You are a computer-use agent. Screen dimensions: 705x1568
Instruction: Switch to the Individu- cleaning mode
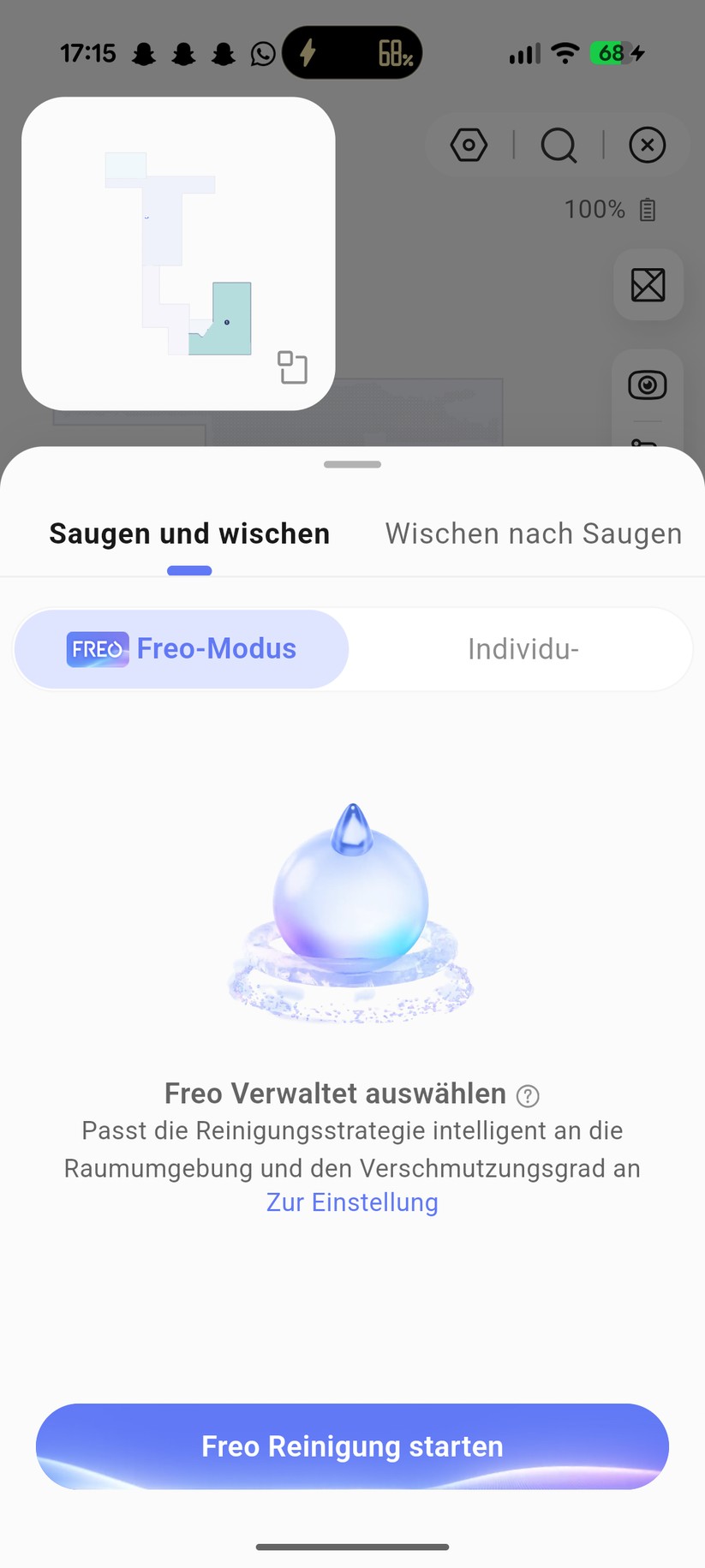coord(523,649)
